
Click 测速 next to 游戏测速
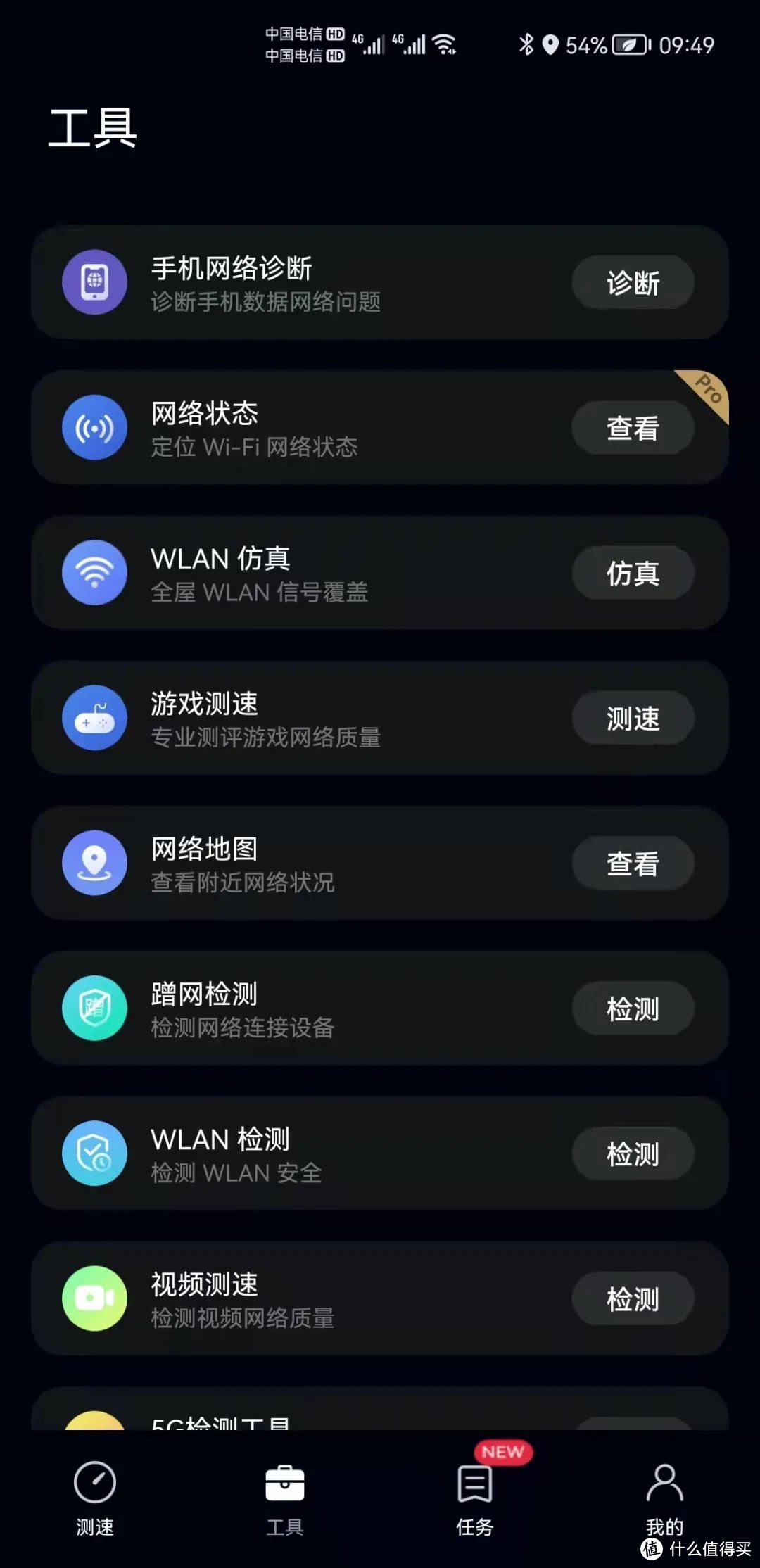coord(632,718)
